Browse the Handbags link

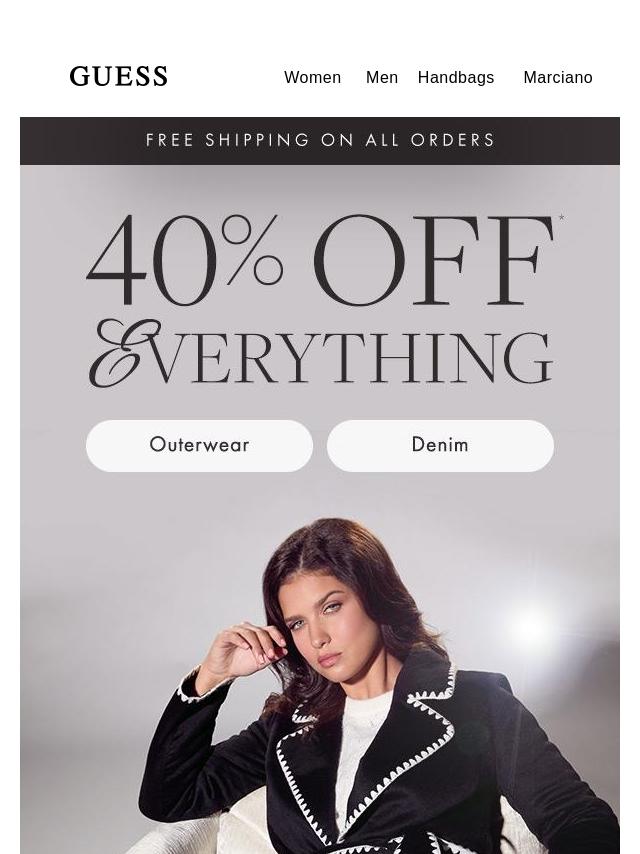456,77
